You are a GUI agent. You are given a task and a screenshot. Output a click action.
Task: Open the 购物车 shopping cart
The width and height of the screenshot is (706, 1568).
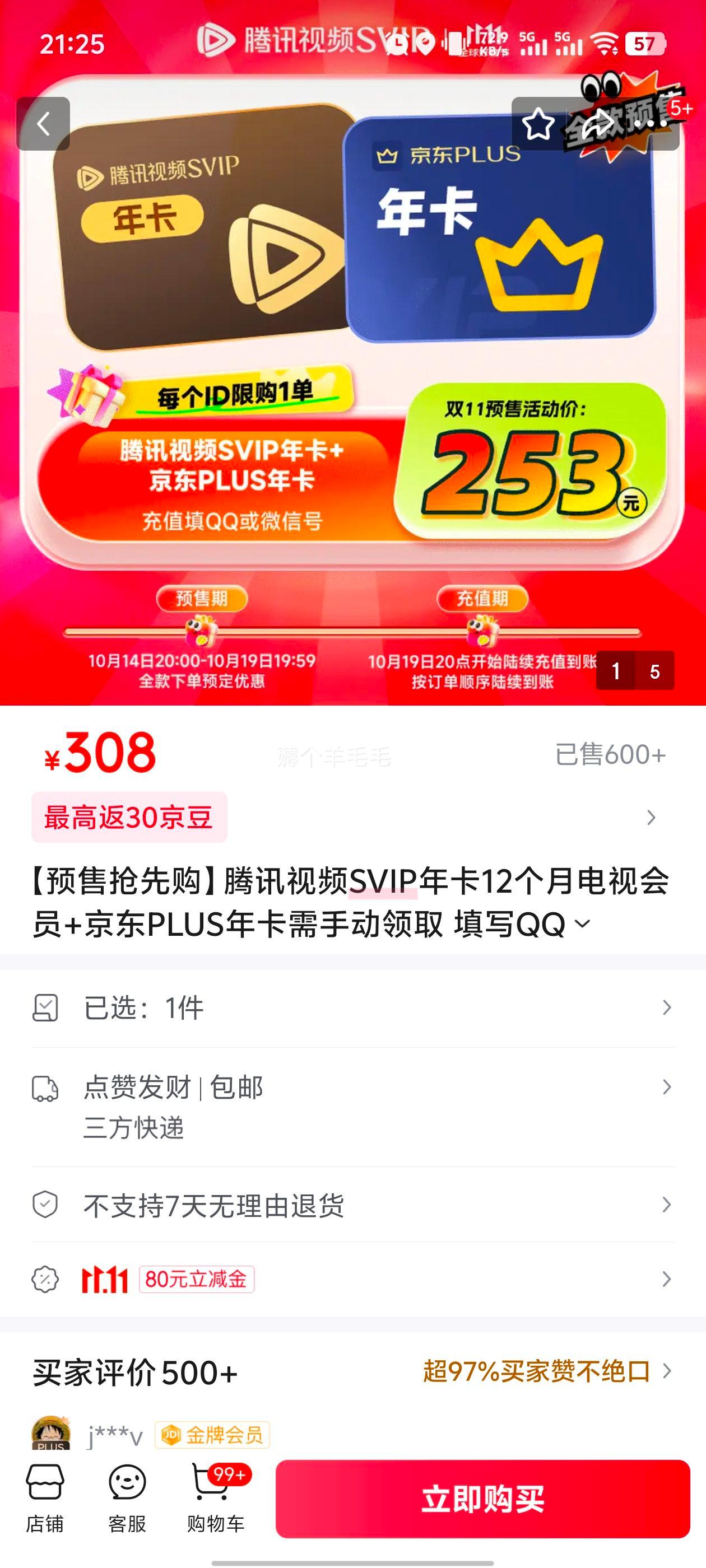216,1499
